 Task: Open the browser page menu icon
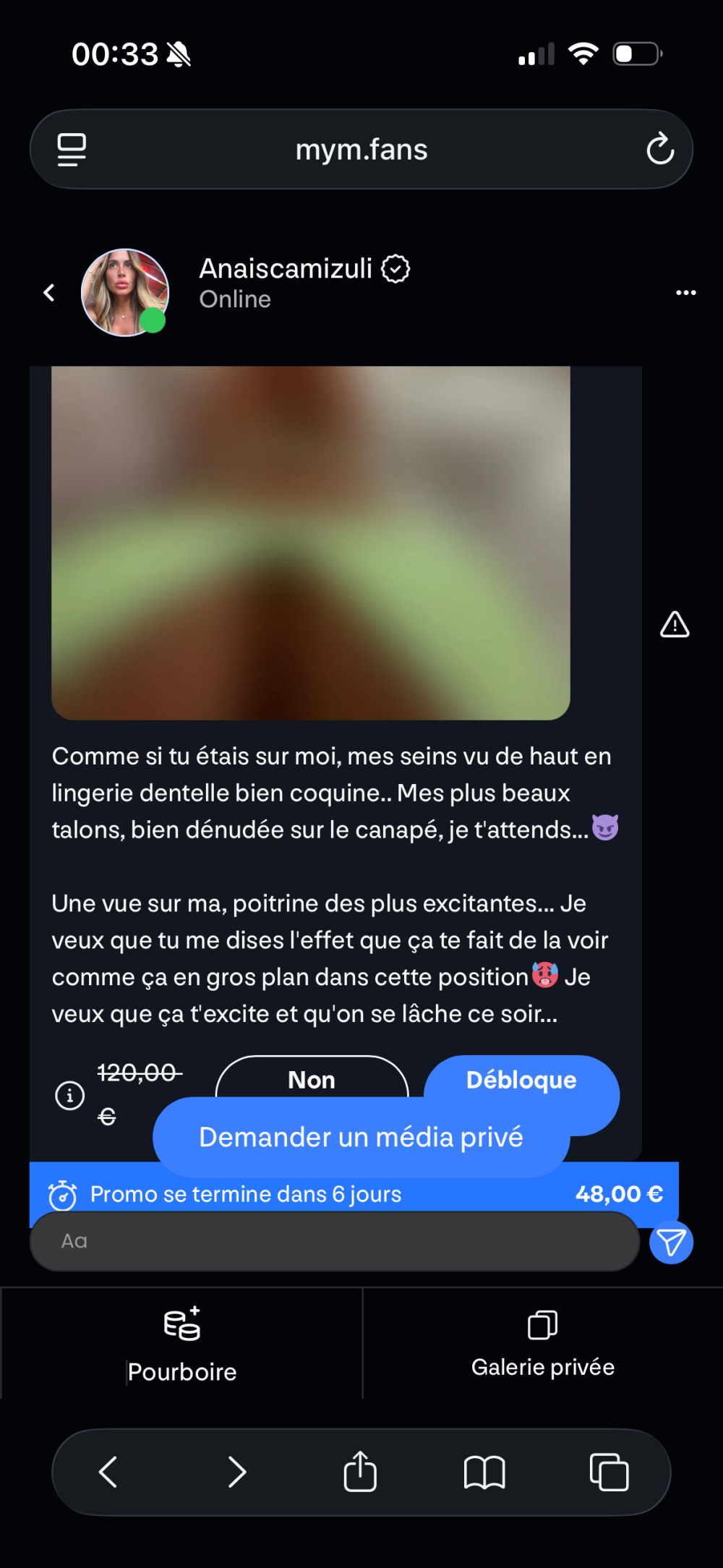point(72,150)
